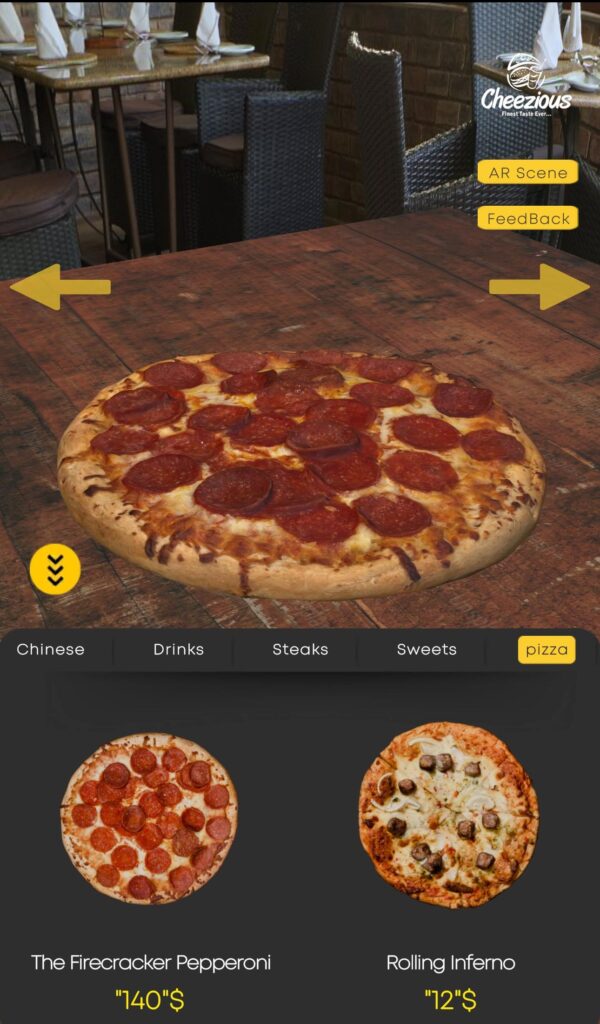Show the next dish with right arrow
The width and height of the screenshot is (600, 1024).
(x=539, y=287)
